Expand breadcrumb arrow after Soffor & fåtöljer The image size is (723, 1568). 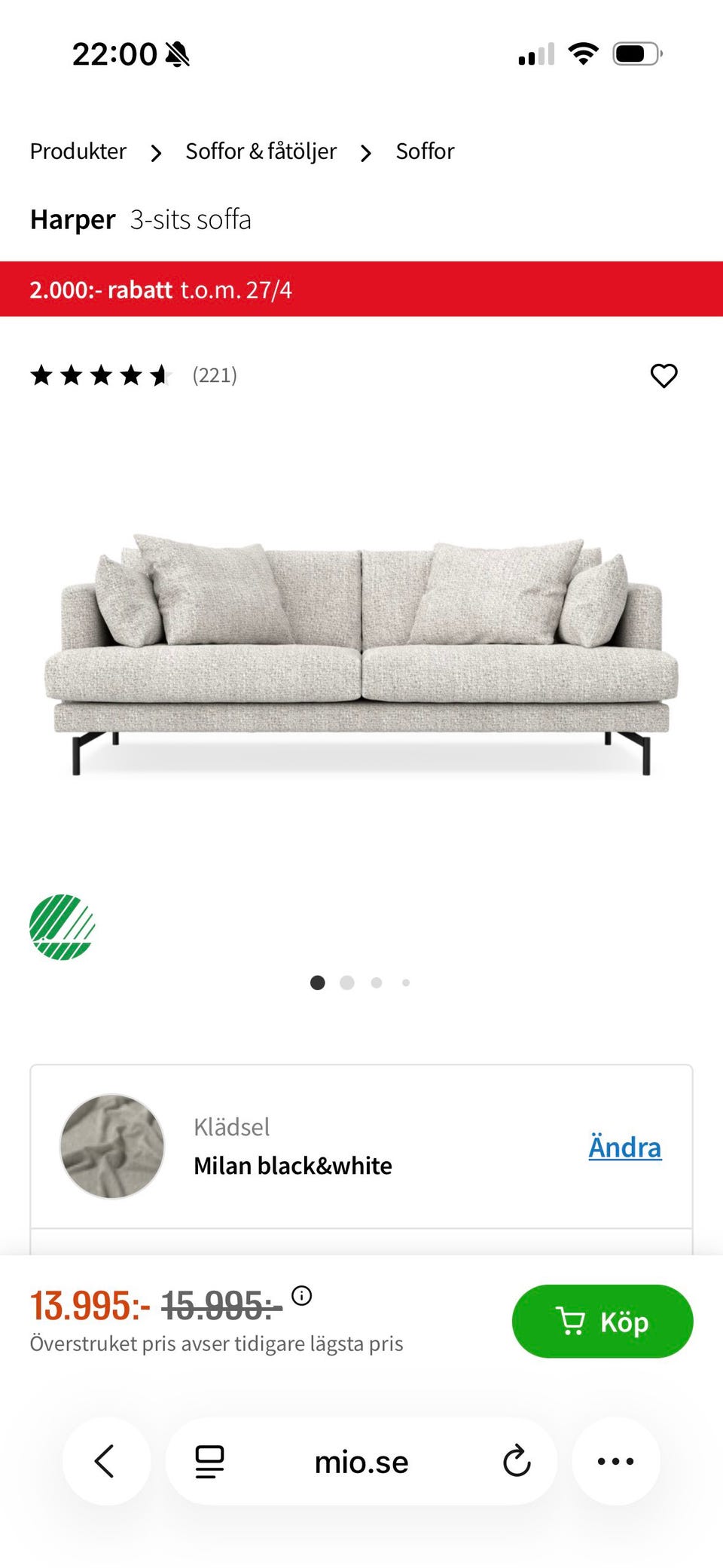click(x=365, y=152)
